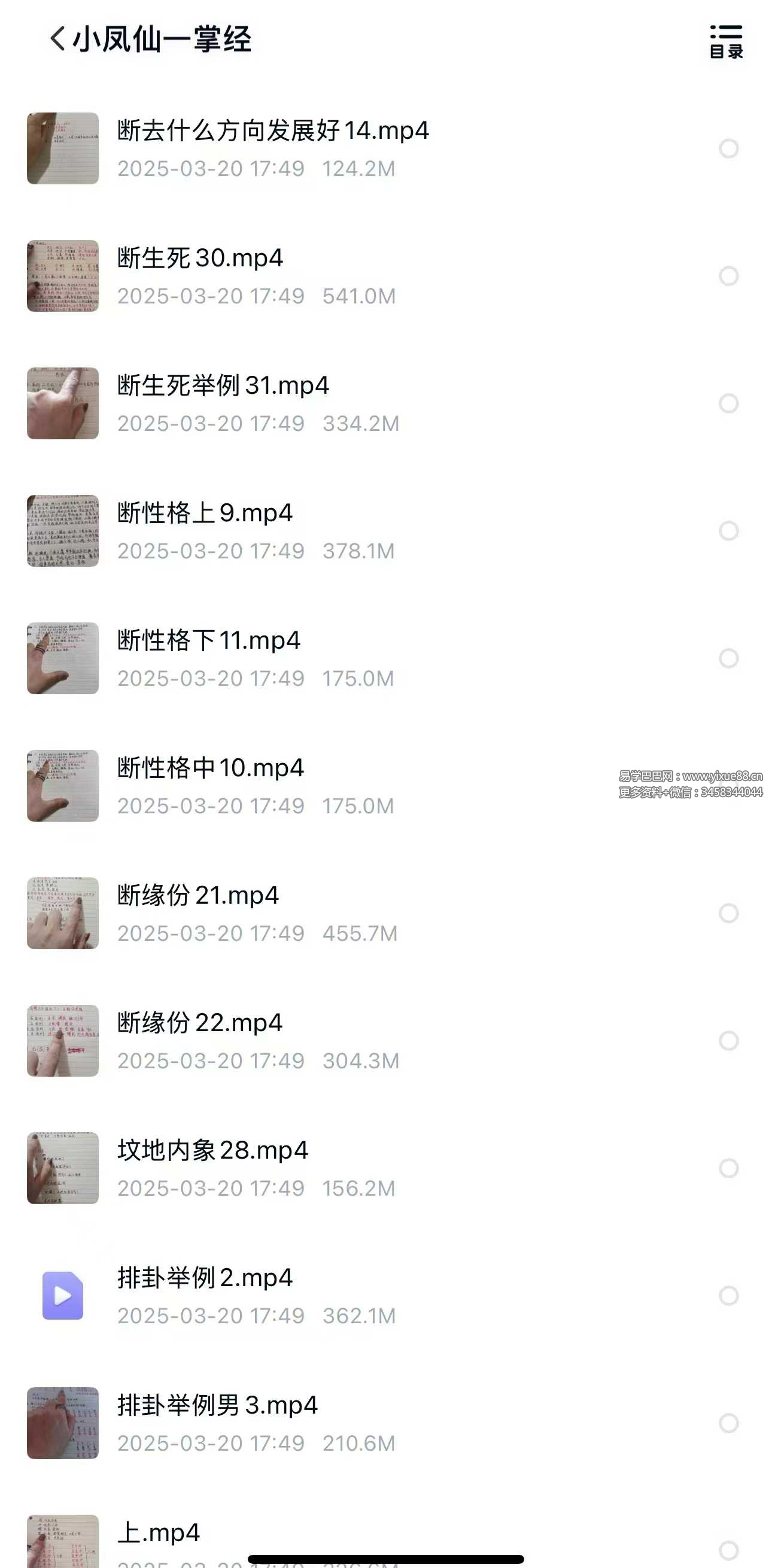Select the circle for 断生死30.mp4
This screenshot has height=1568, width=772.
[729, 276]
